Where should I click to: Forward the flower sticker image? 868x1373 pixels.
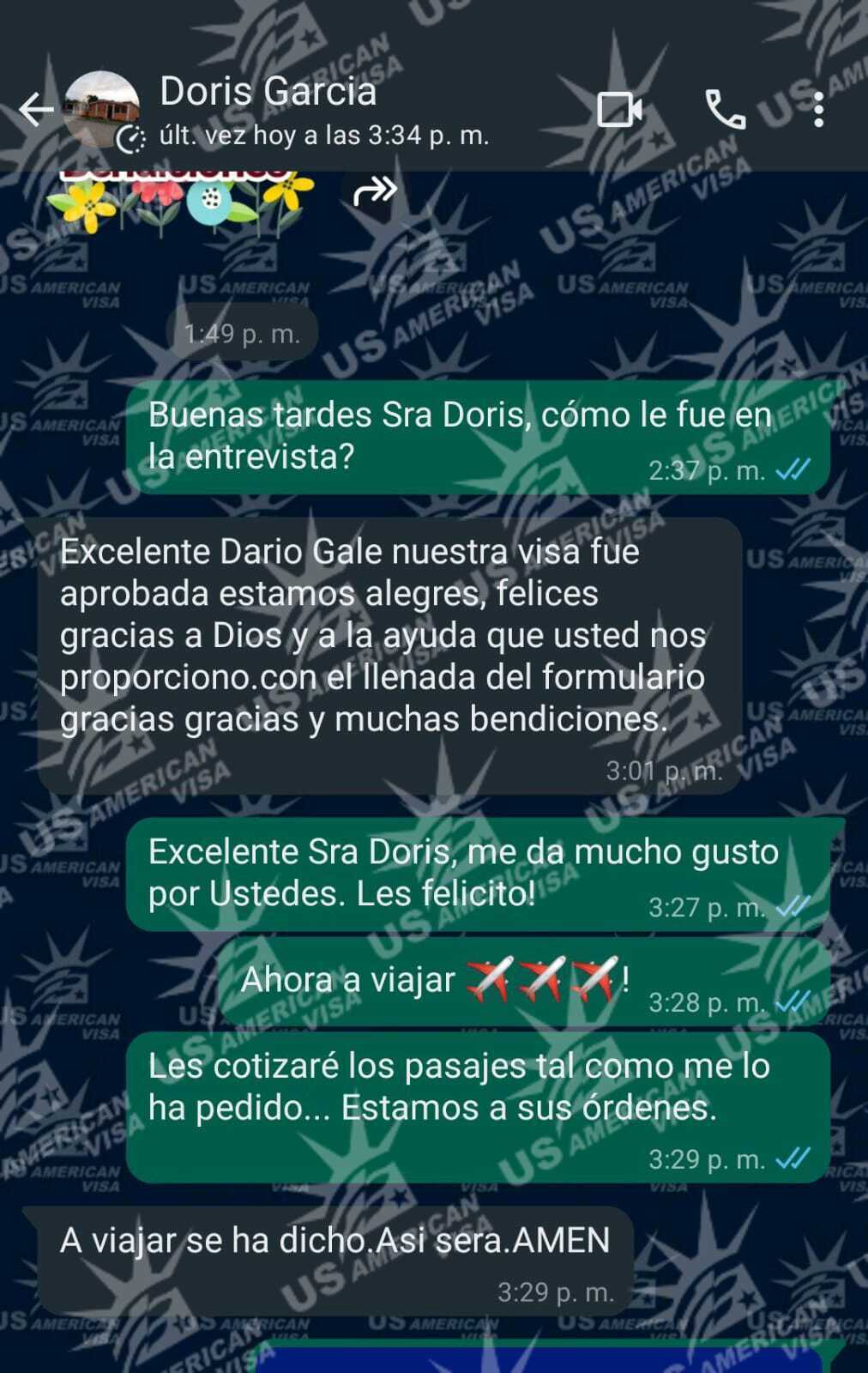tap(375, 191)
